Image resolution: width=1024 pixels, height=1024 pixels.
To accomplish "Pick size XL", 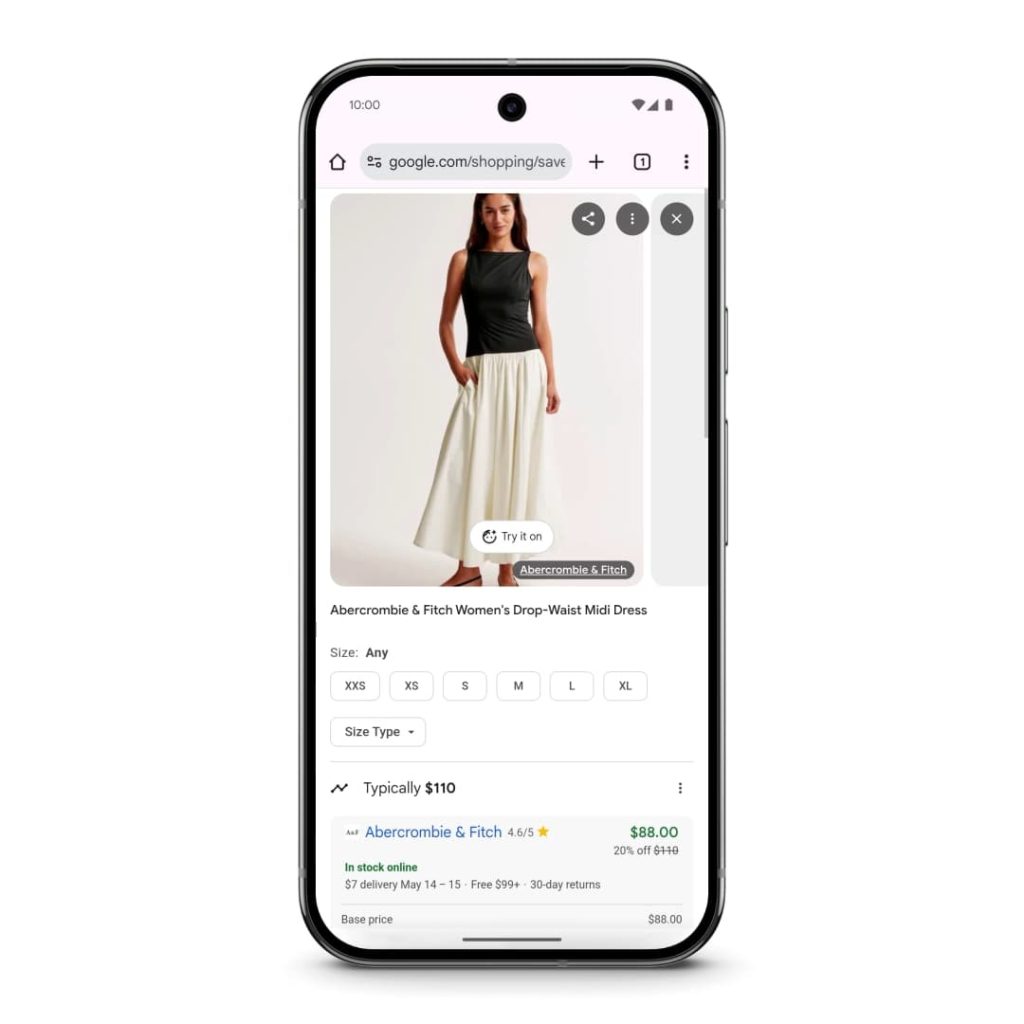I will (x=625, y=686).
